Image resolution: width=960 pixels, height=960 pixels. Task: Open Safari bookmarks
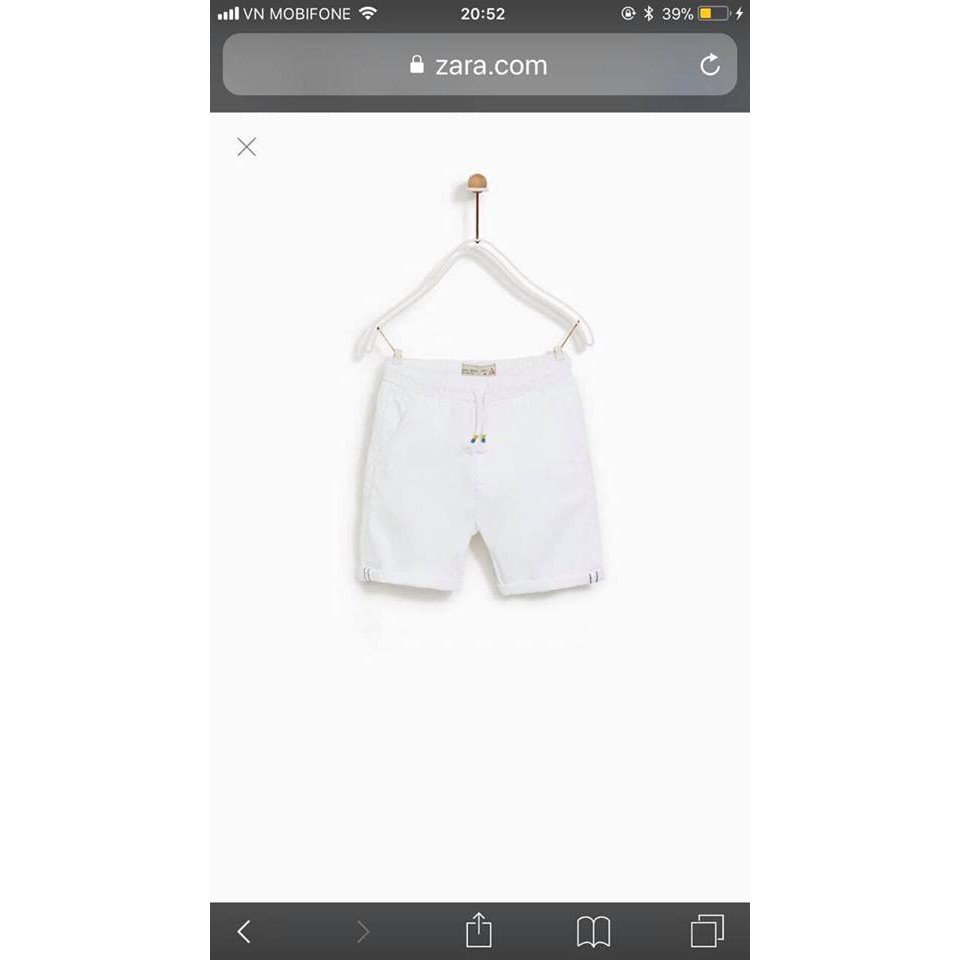(x=593, y=932)
